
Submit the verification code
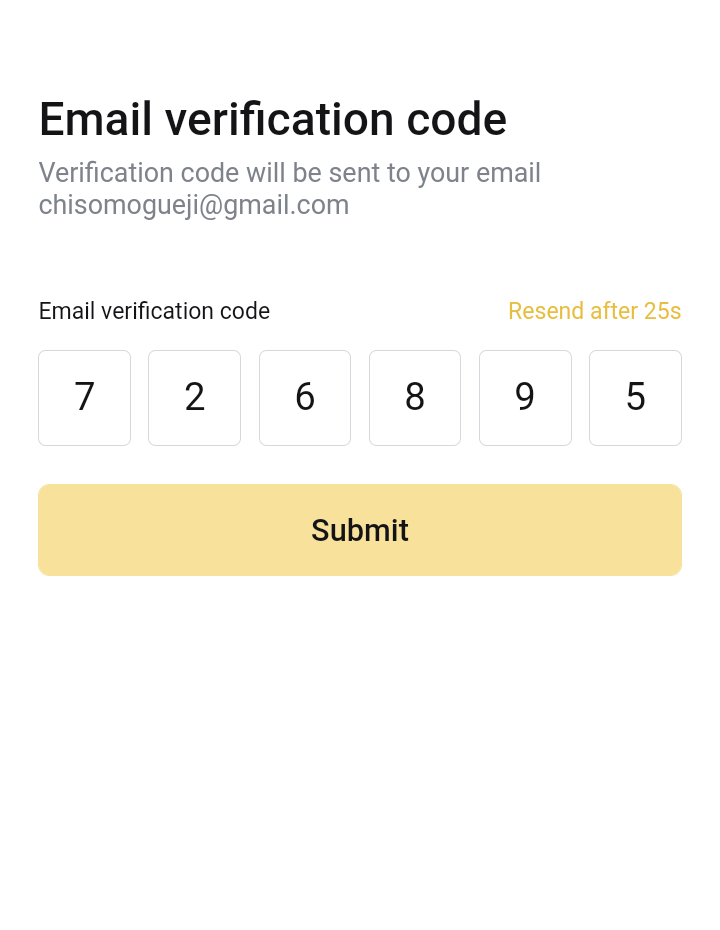360,530
